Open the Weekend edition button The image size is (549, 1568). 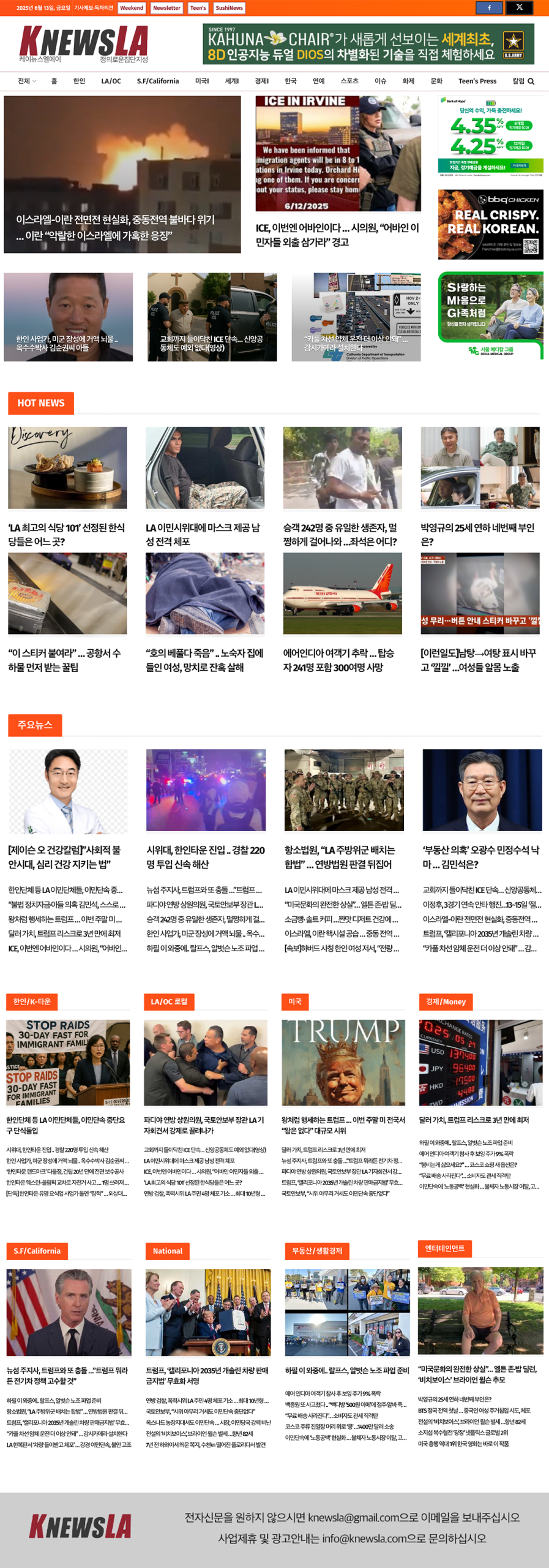click(132, 8)
